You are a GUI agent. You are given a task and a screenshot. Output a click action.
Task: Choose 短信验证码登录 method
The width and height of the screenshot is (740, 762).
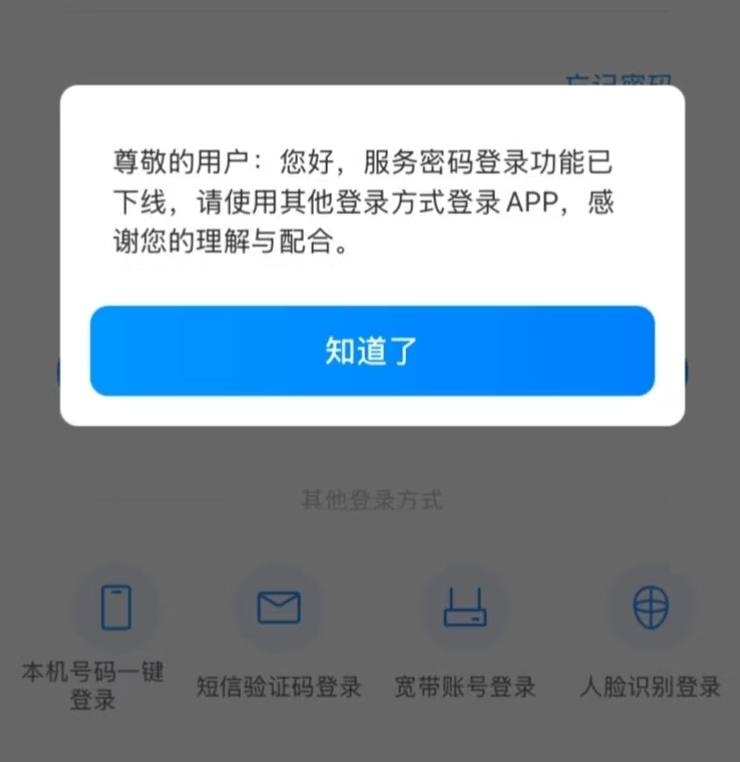point(278,609)
